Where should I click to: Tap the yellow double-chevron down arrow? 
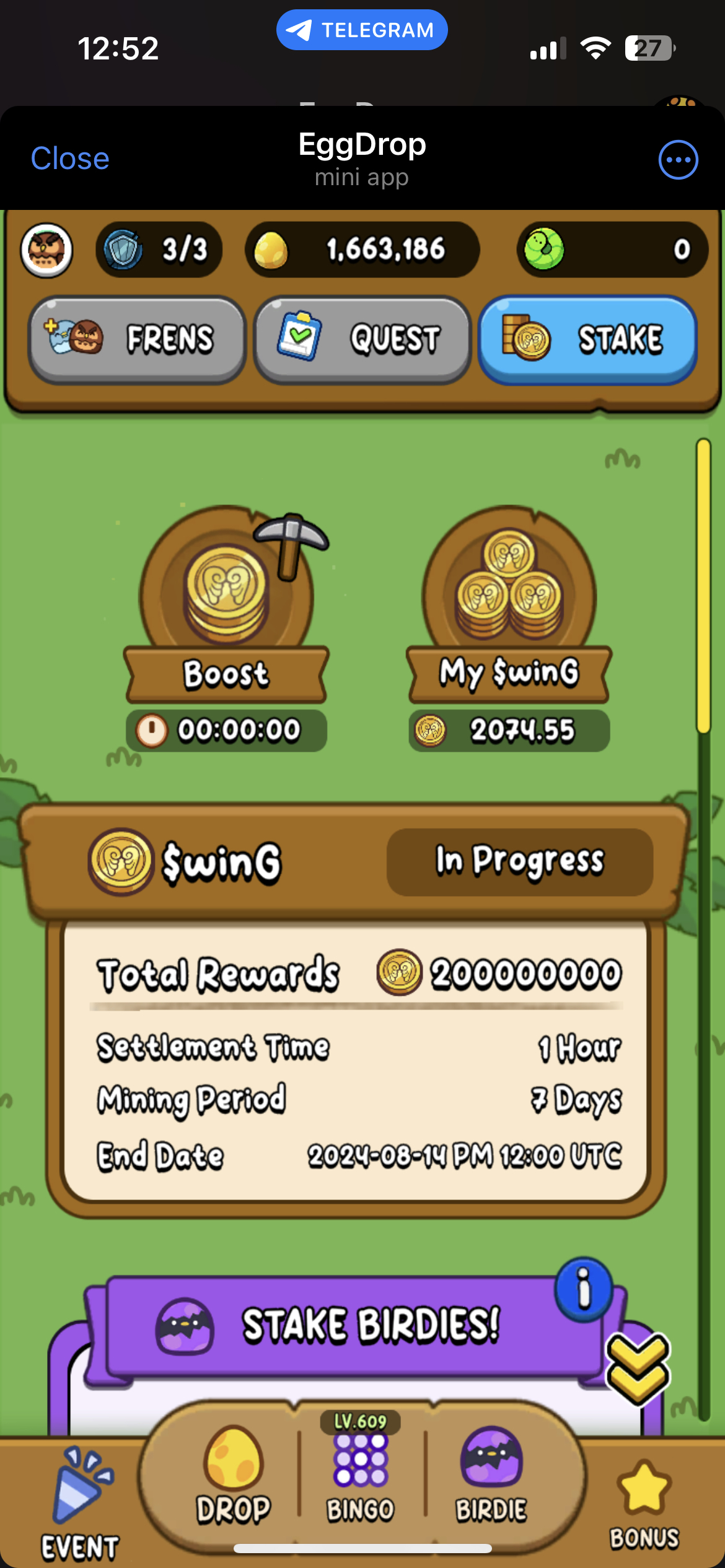[638, 1370]
